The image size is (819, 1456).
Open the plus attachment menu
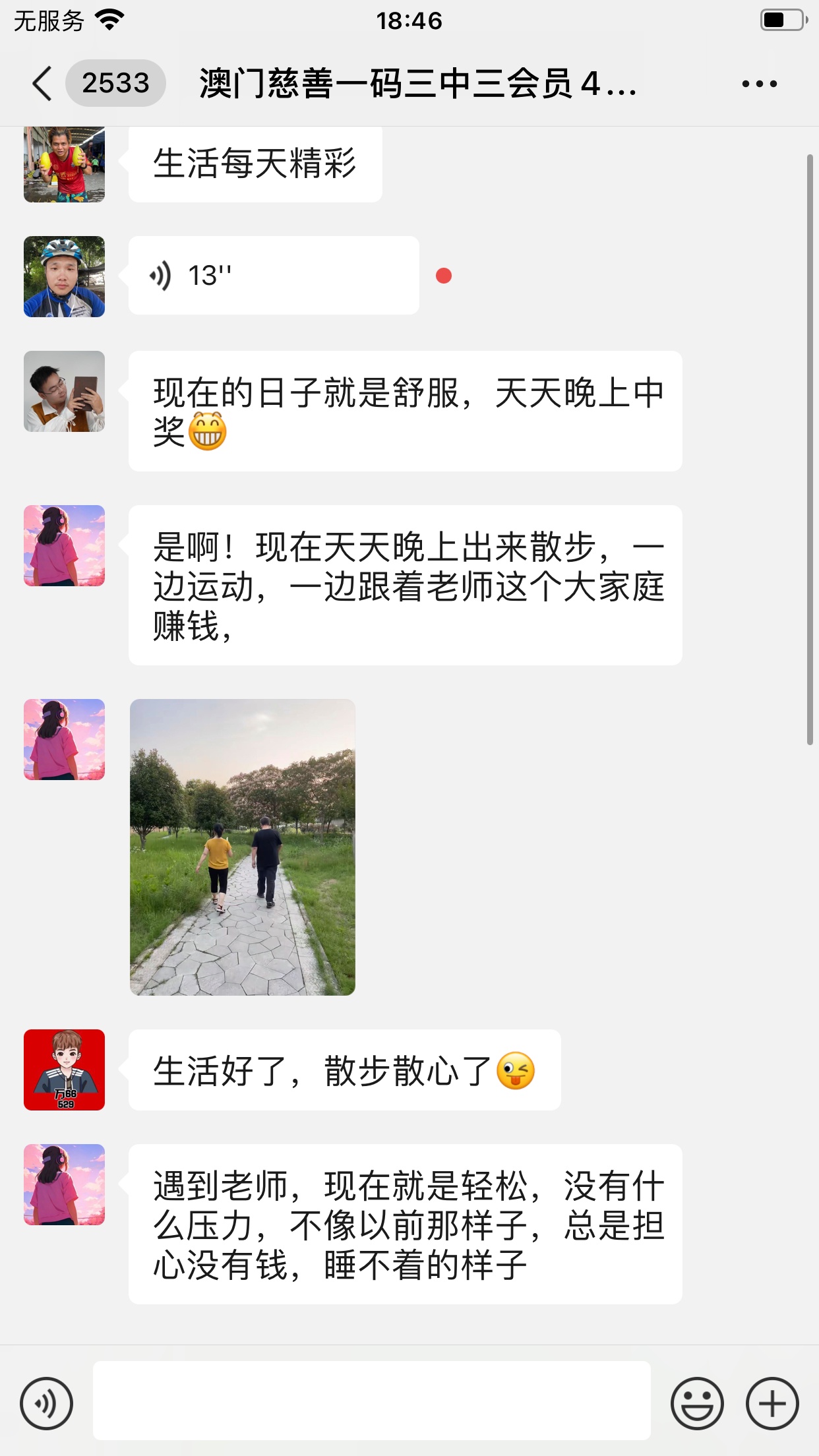point(772,1403)
